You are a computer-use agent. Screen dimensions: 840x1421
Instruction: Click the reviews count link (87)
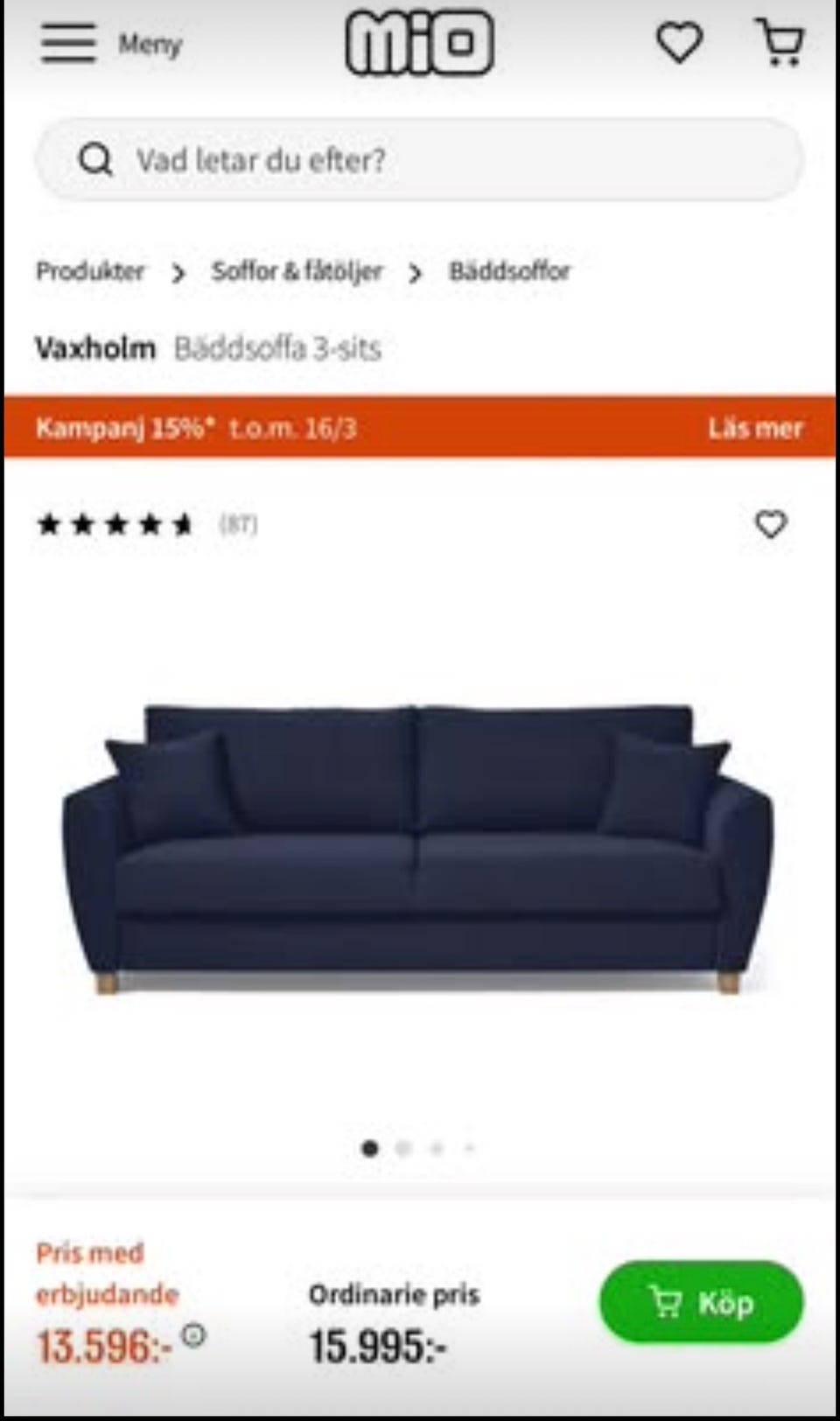point(237,525)
